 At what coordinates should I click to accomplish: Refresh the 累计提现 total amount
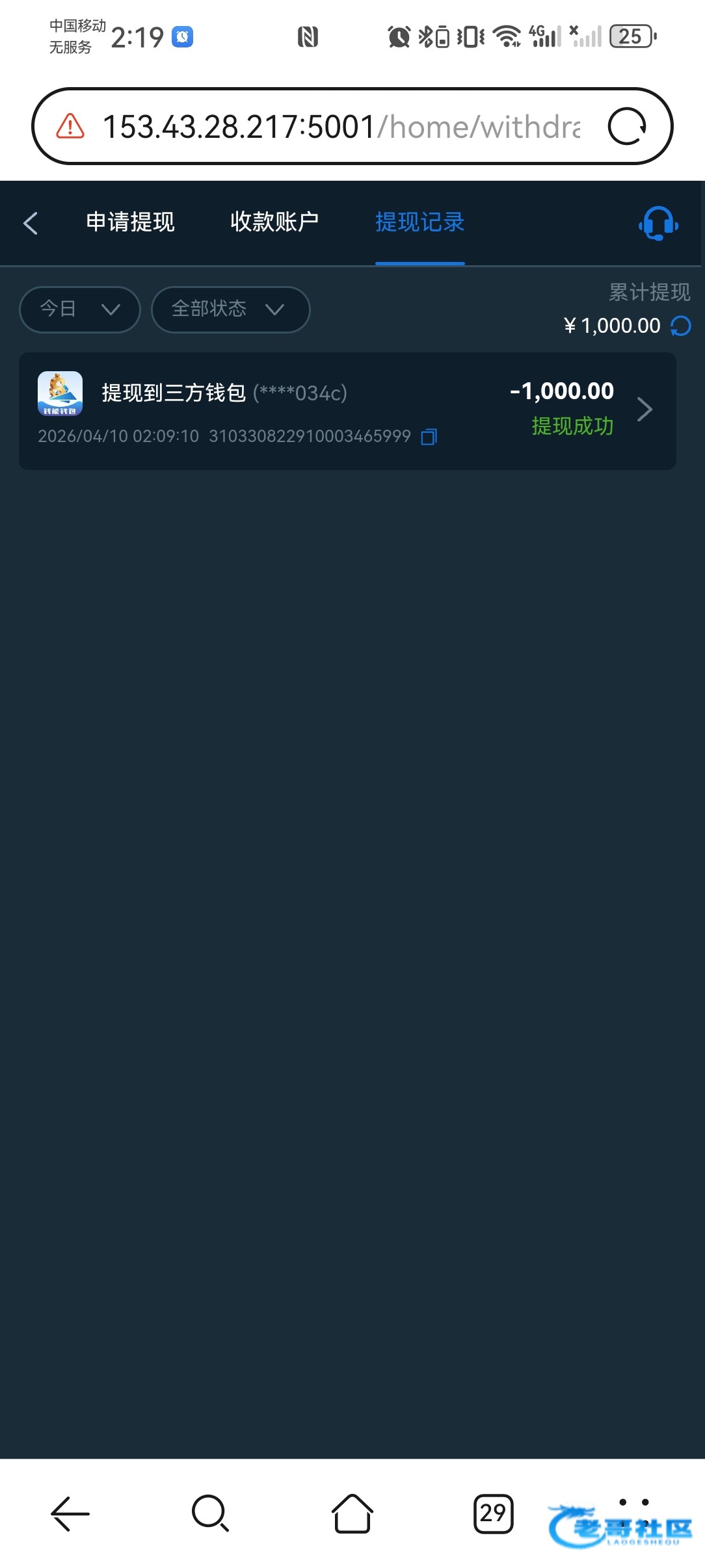[681, 326]
